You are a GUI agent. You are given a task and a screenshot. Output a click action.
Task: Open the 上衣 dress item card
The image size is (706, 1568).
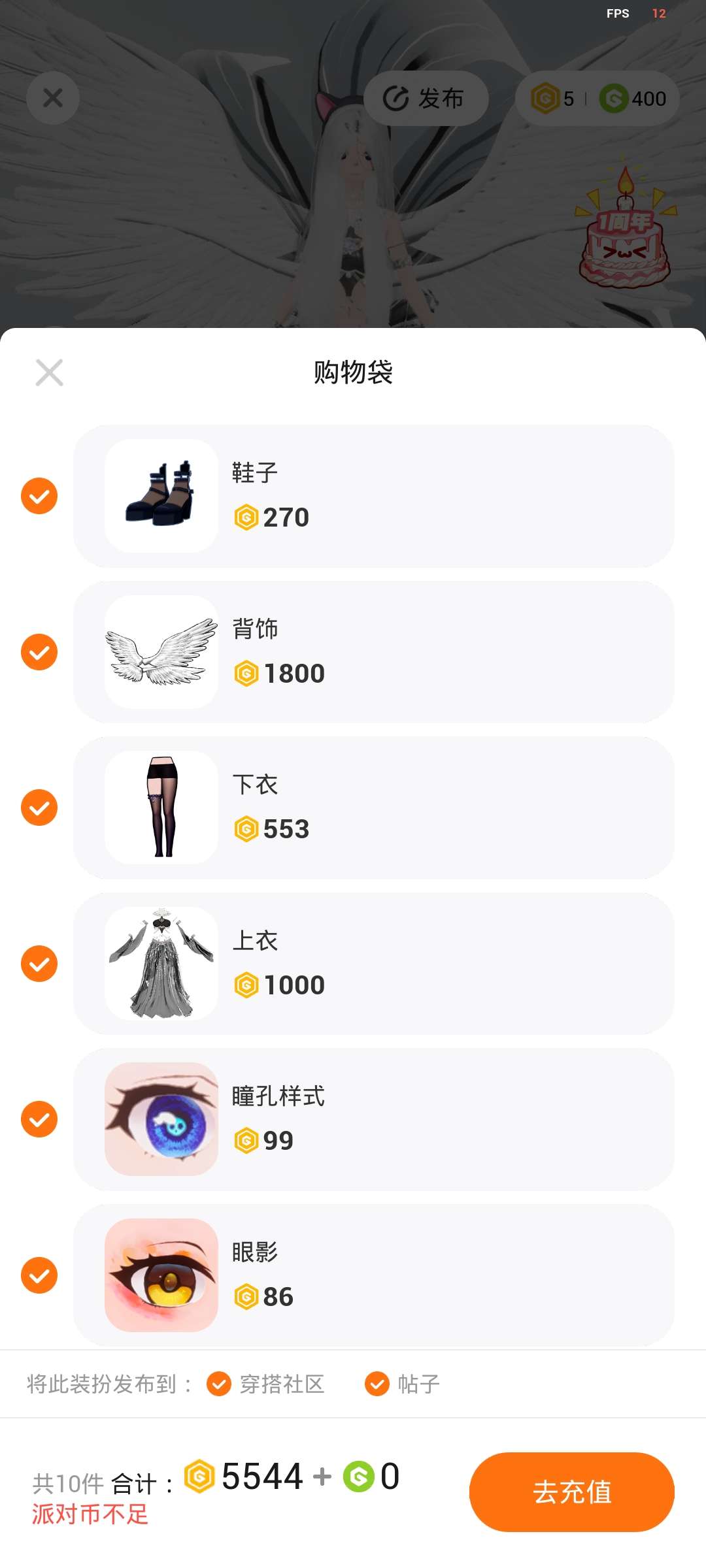pyautogui.click(x=373, y=964)
